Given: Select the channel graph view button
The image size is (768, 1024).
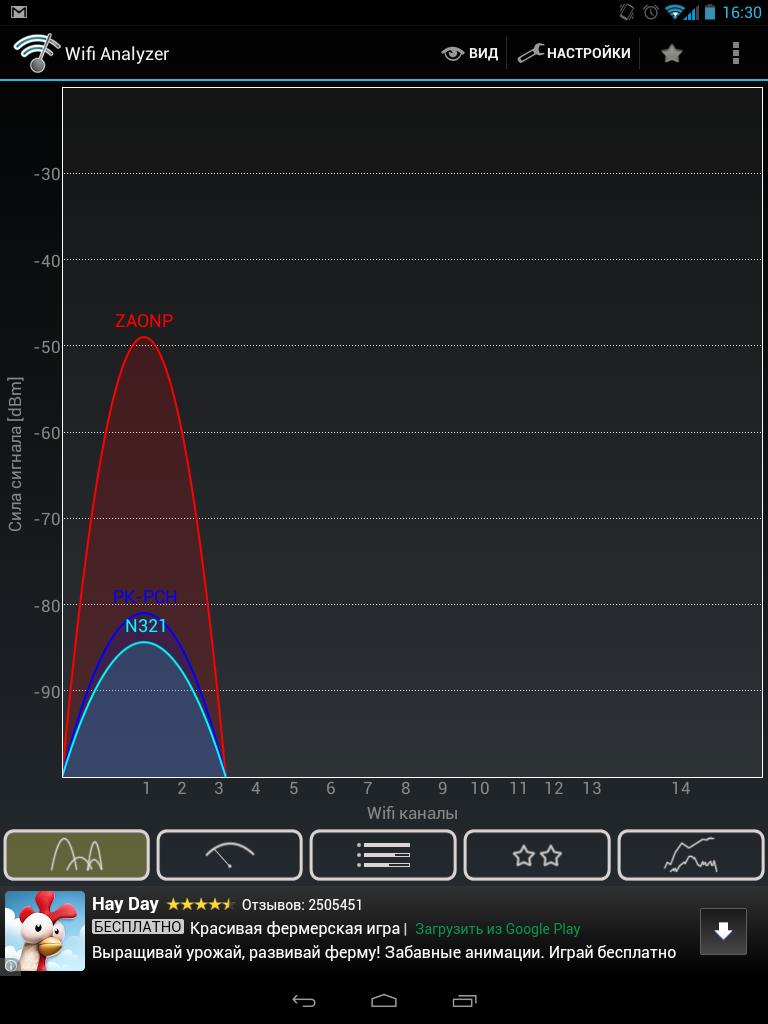Looking at the screenshot, I should pyautogui.click(x=77, y=855).
